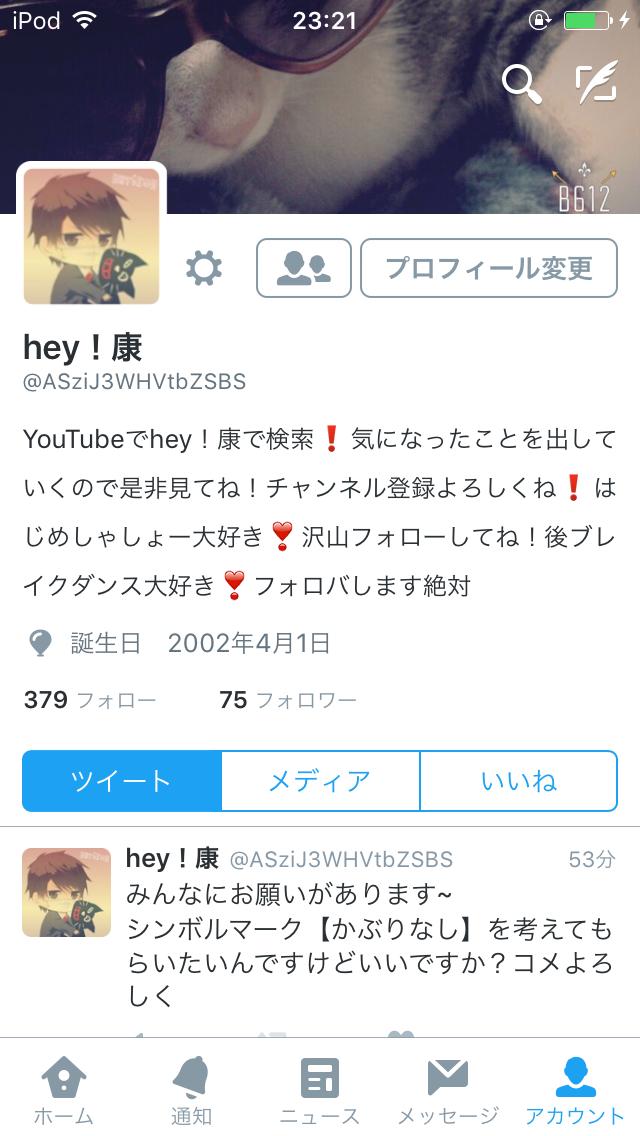This screenshot has height=1136, width=640.
Task: Tap the two-people accounts button
Action: [304, 267]
